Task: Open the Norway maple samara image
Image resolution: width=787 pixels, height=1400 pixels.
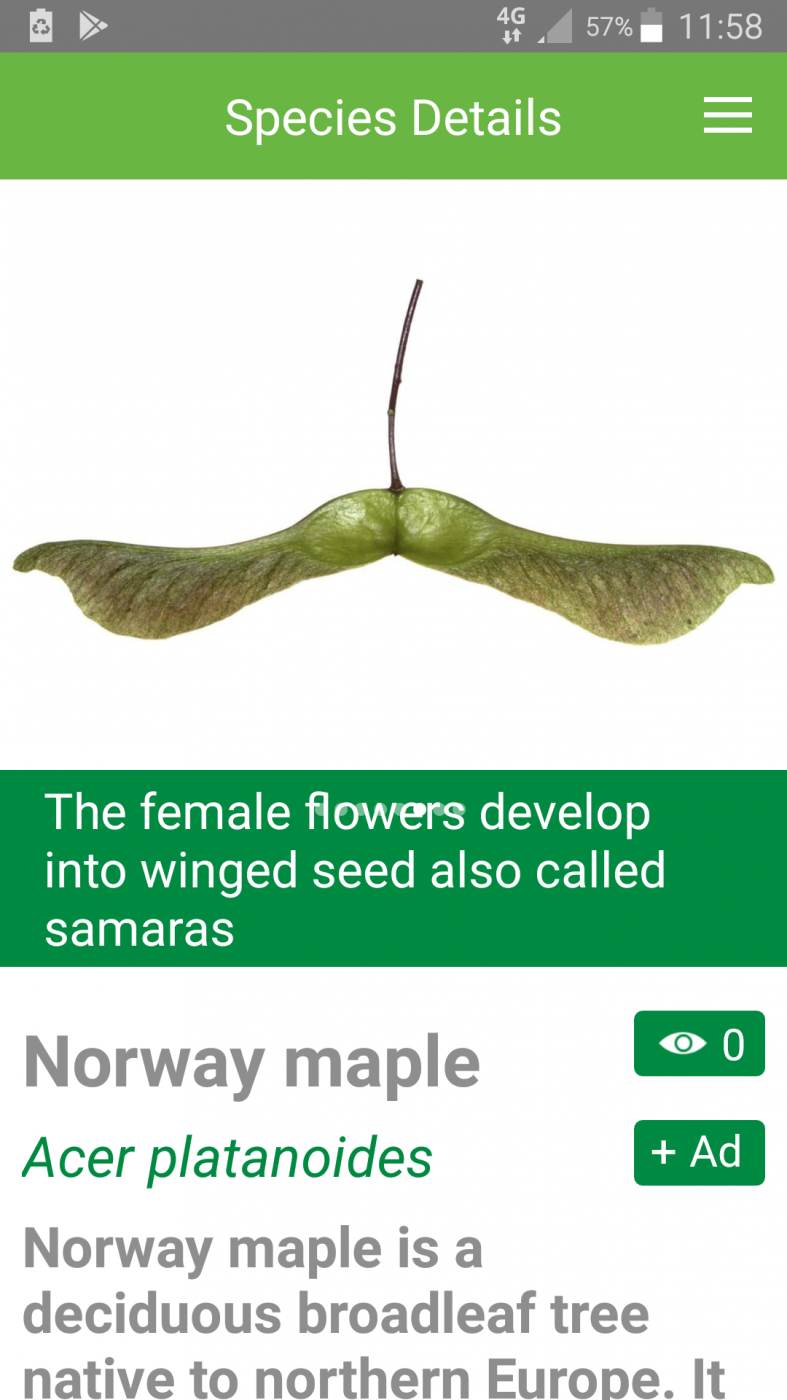Action: click(x=393, y=475)
